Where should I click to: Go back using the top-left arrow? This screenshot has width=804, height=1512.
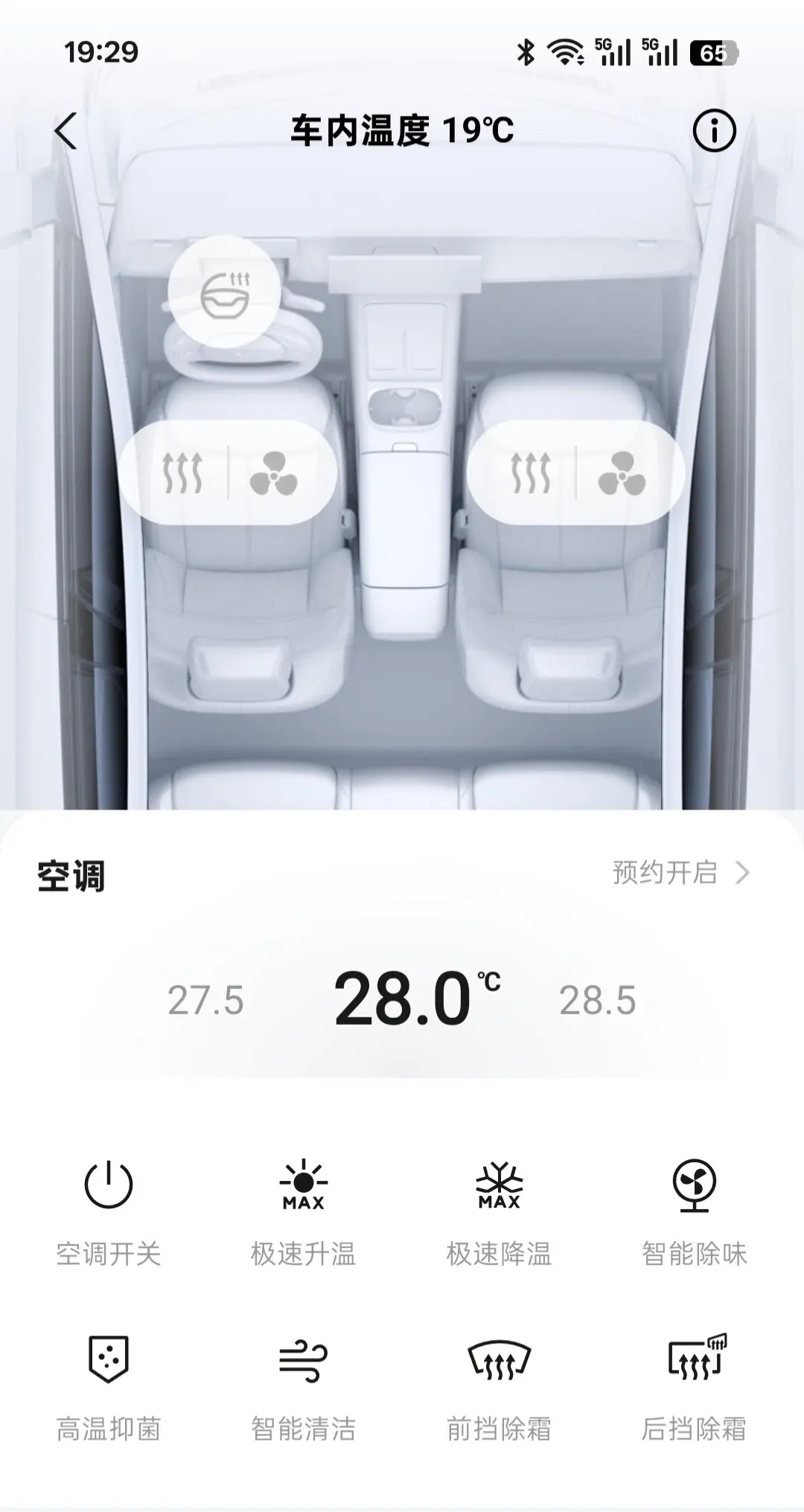point(66,131)
